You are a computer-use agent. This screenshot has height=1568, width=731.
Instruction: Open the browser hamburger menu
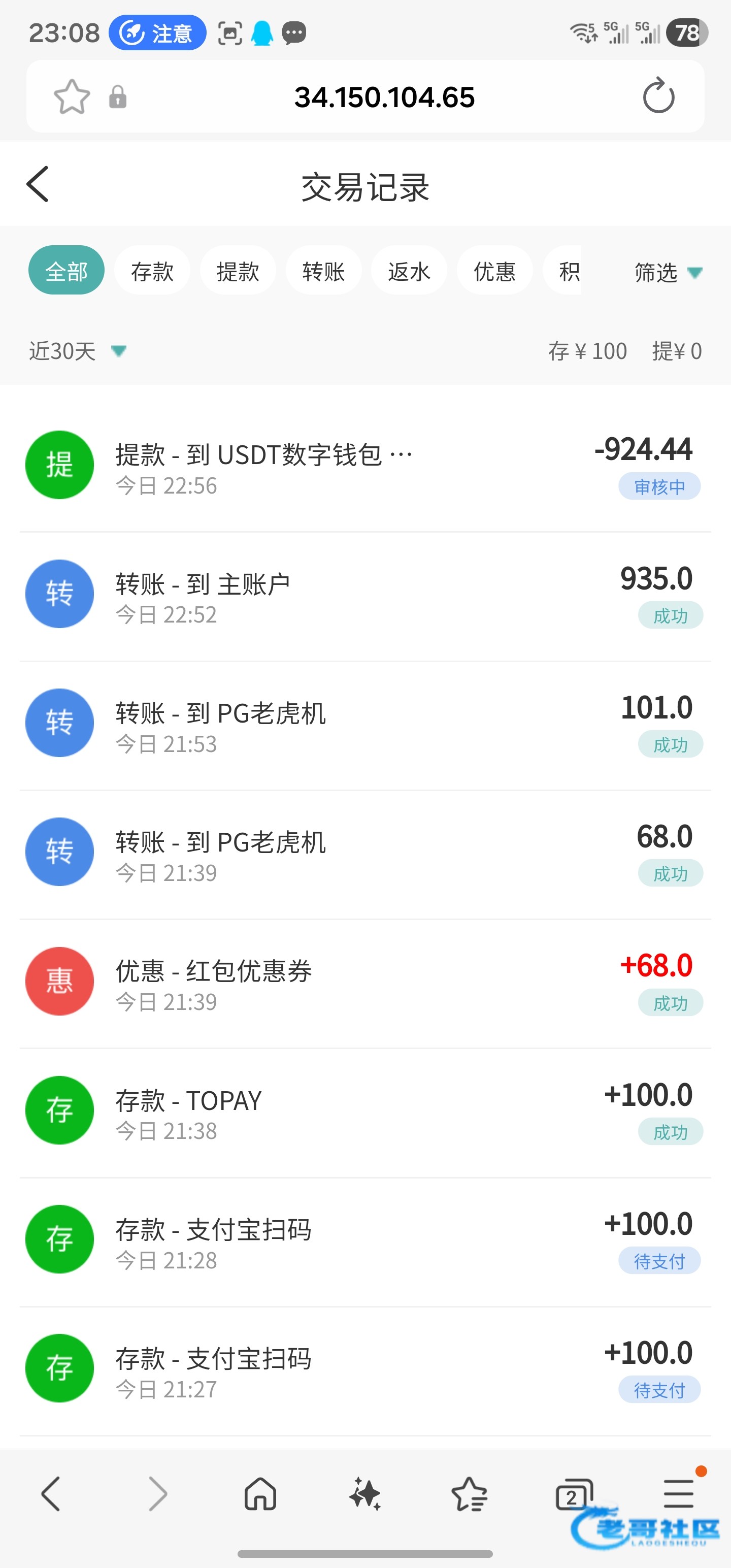[x=679, y=1494]
